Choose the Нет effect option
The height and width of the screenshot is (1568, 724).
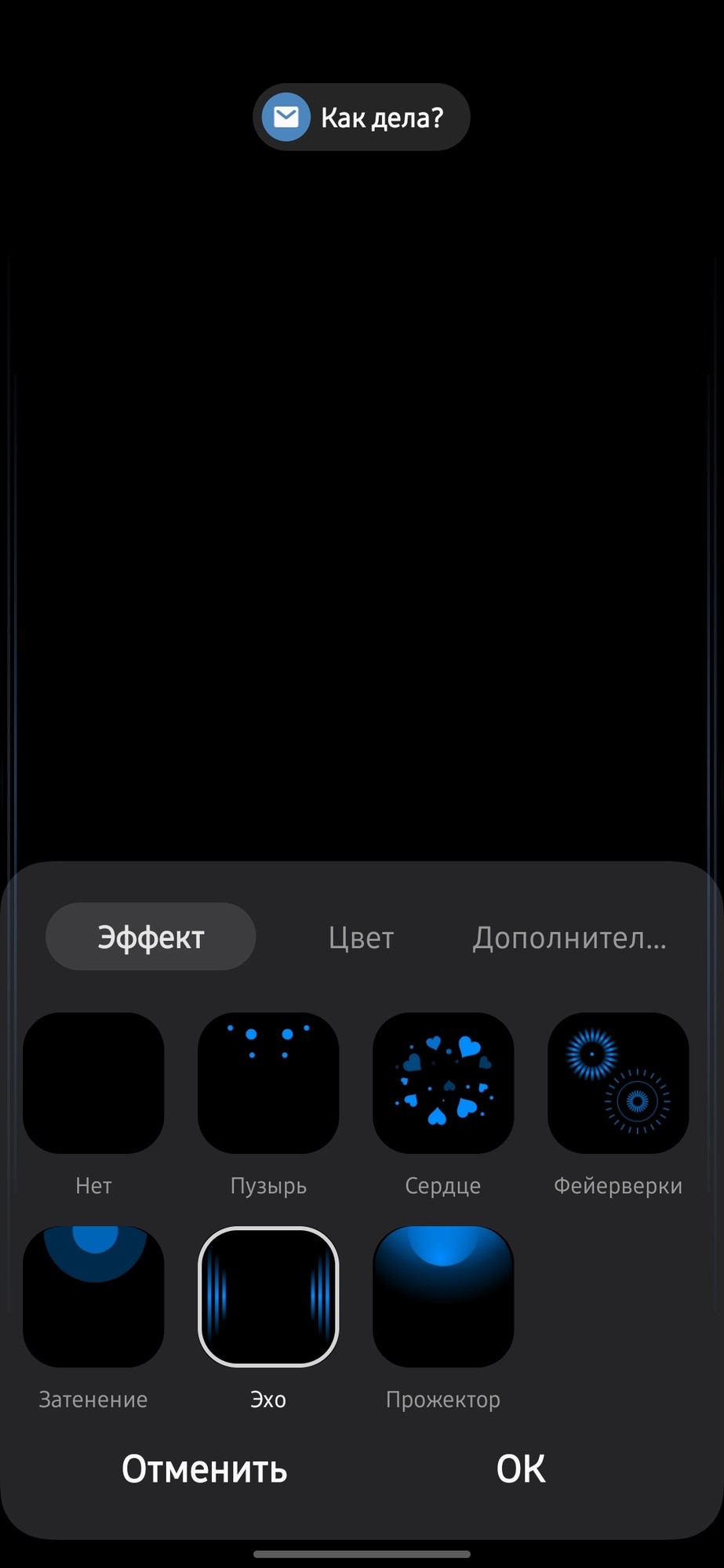click(x=93, y=1083)
